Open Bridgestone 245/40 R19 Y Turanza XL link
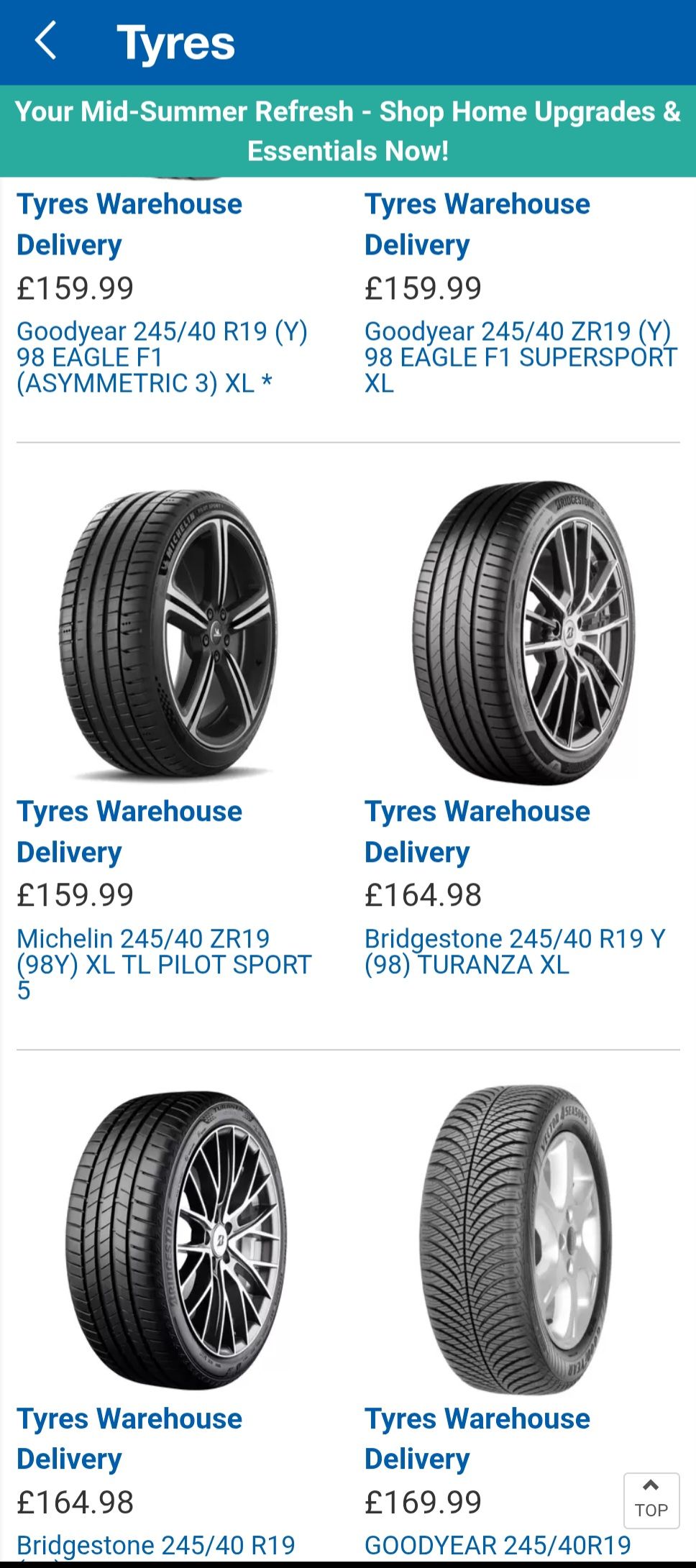696x1568 pixels. [515, 951]
